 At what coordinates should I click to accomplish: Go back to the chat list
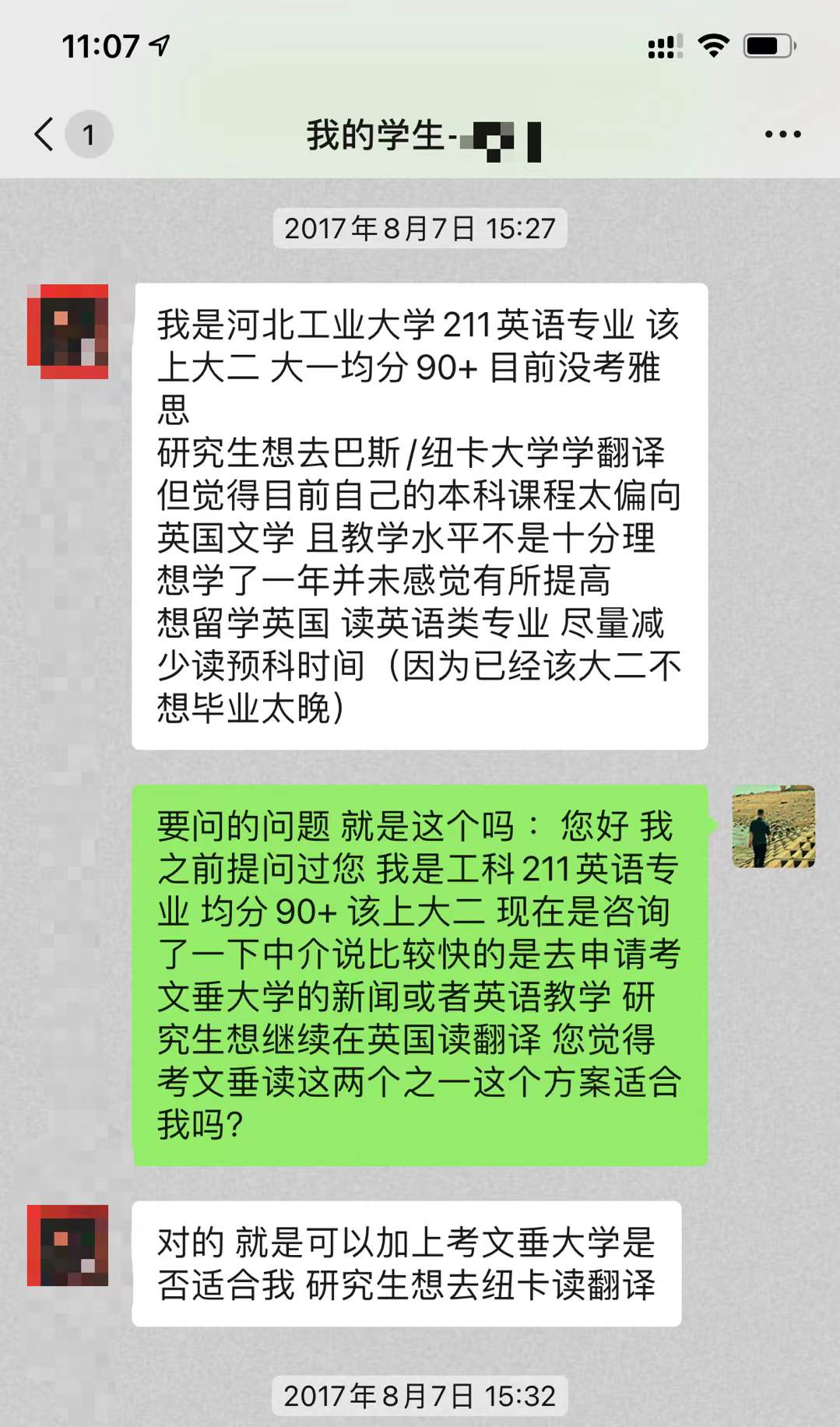[45, 135]
